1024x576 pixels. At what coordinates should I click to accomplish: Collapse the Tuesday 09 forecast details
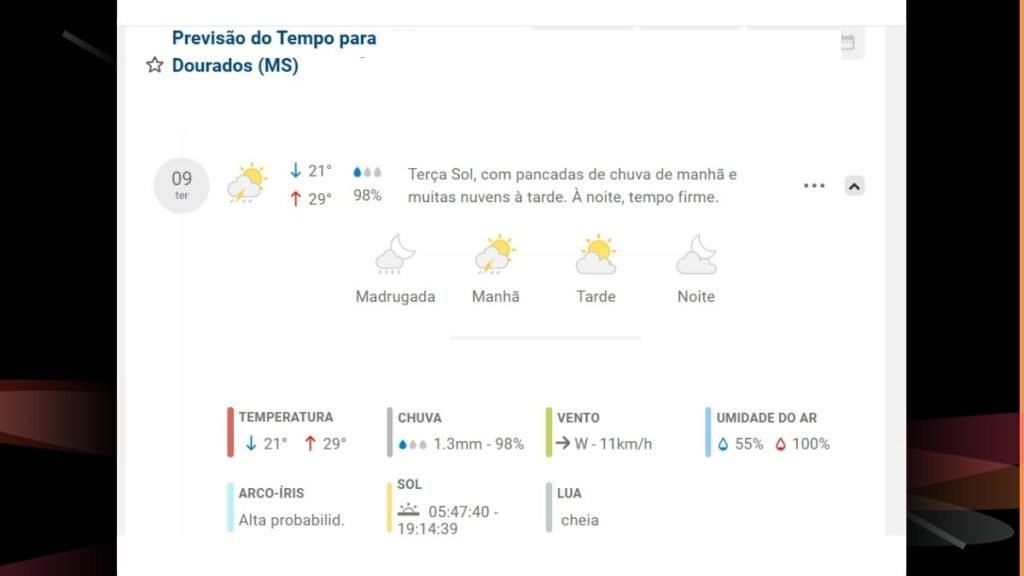[x=854, y=186]
